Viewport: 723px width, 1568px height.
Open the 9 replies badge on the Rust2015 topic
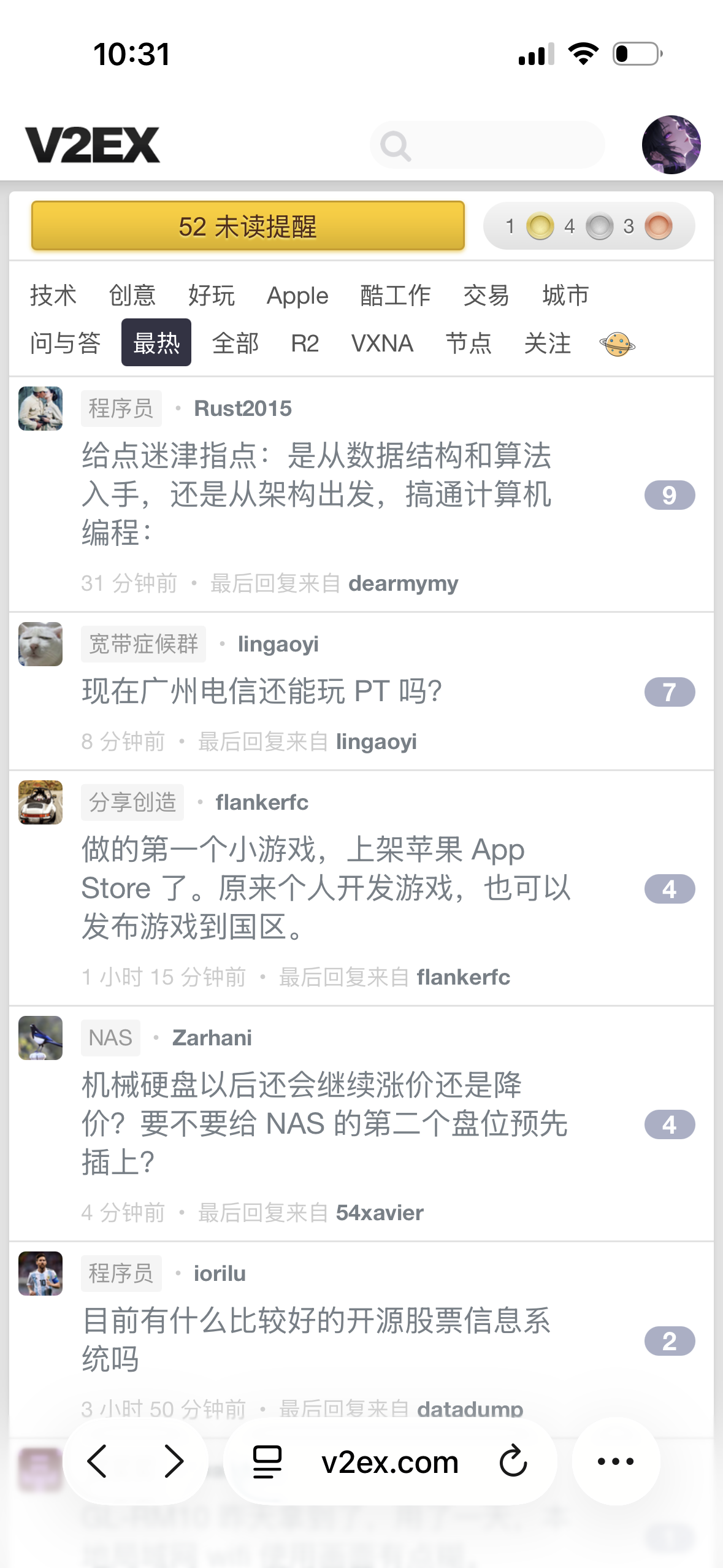[x=669, y=495]
